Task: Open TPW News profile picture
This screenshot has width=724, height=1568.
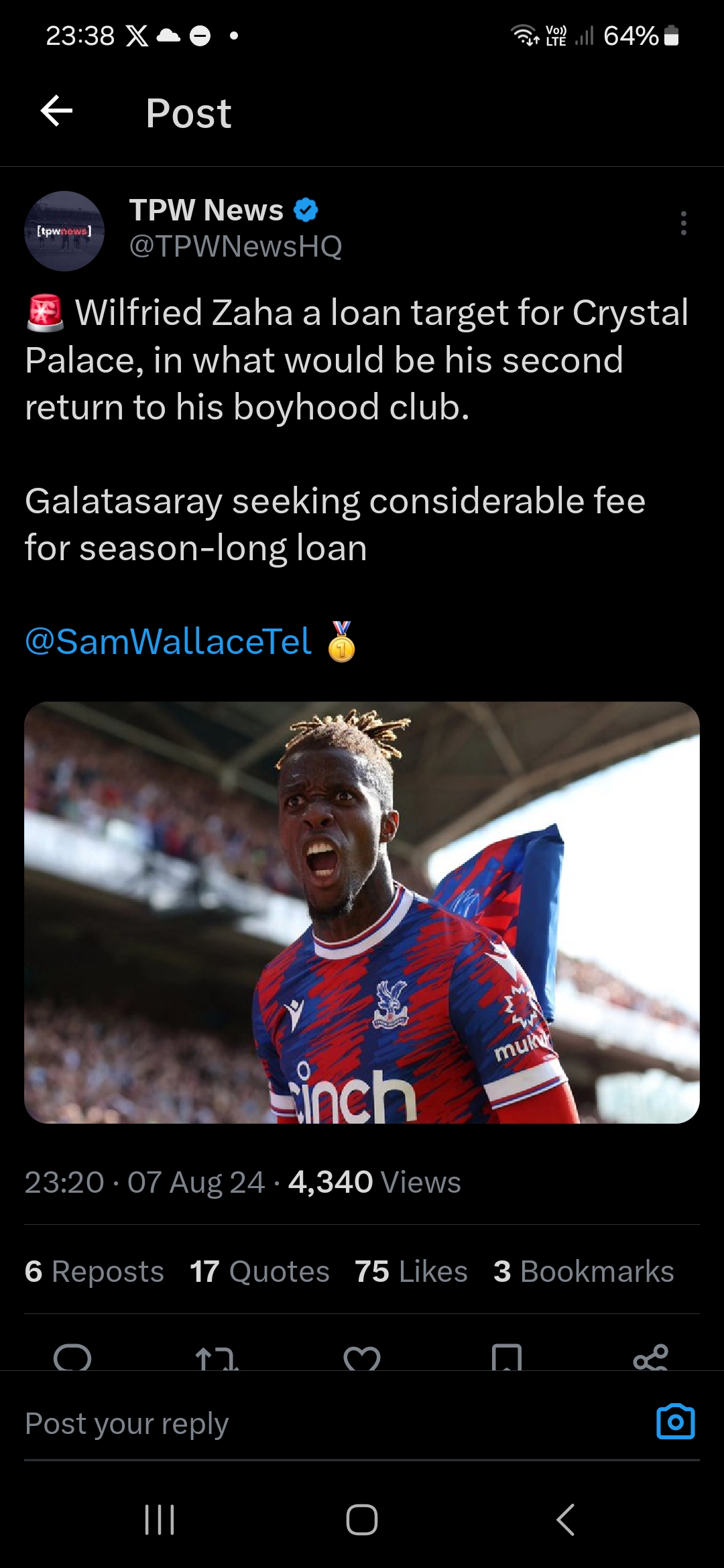Action: coord(64,231)
